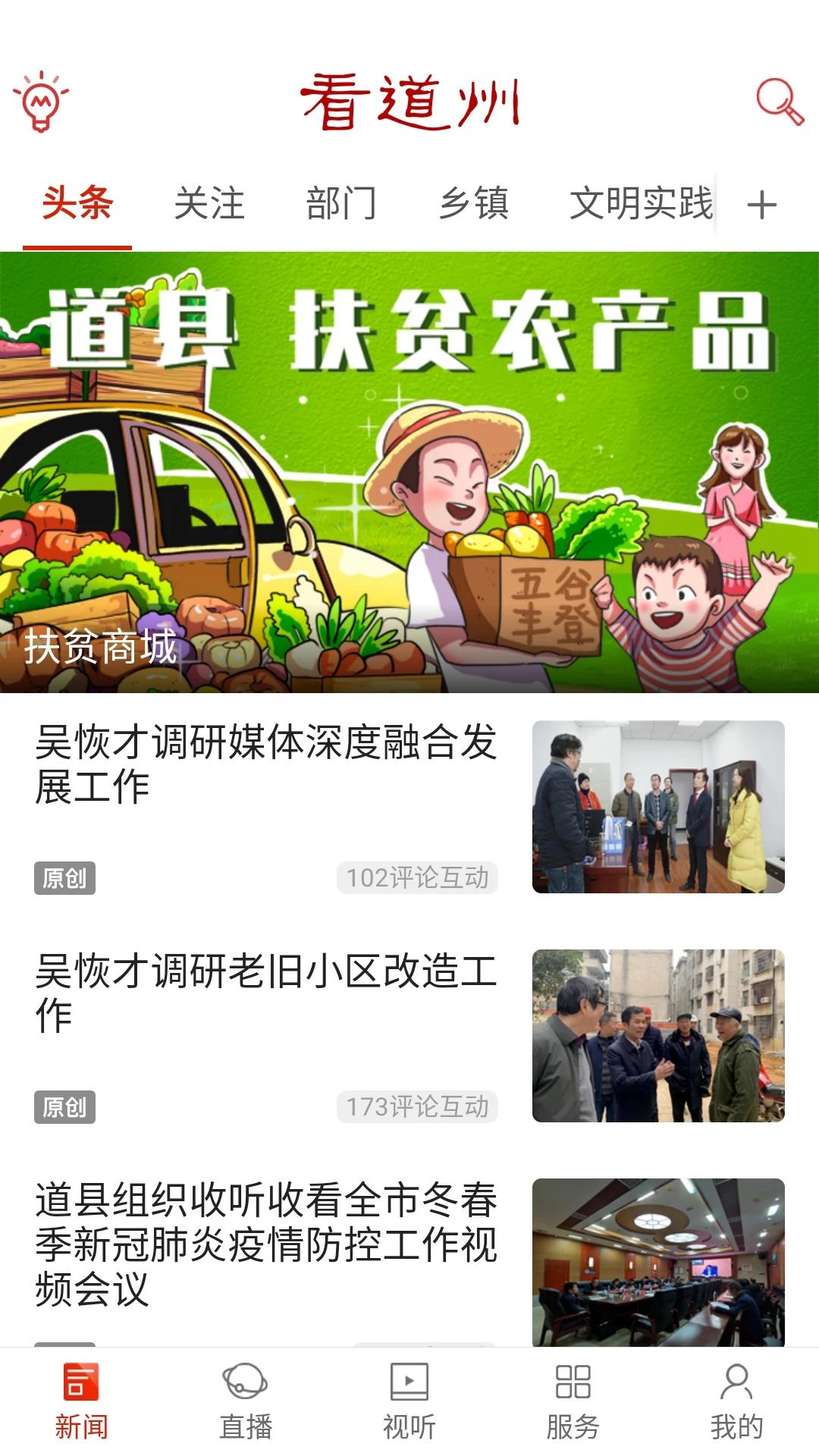View the 173评论互动 comments
819x1456 pixels.
pyautogui.click(x=417, y=1107)
